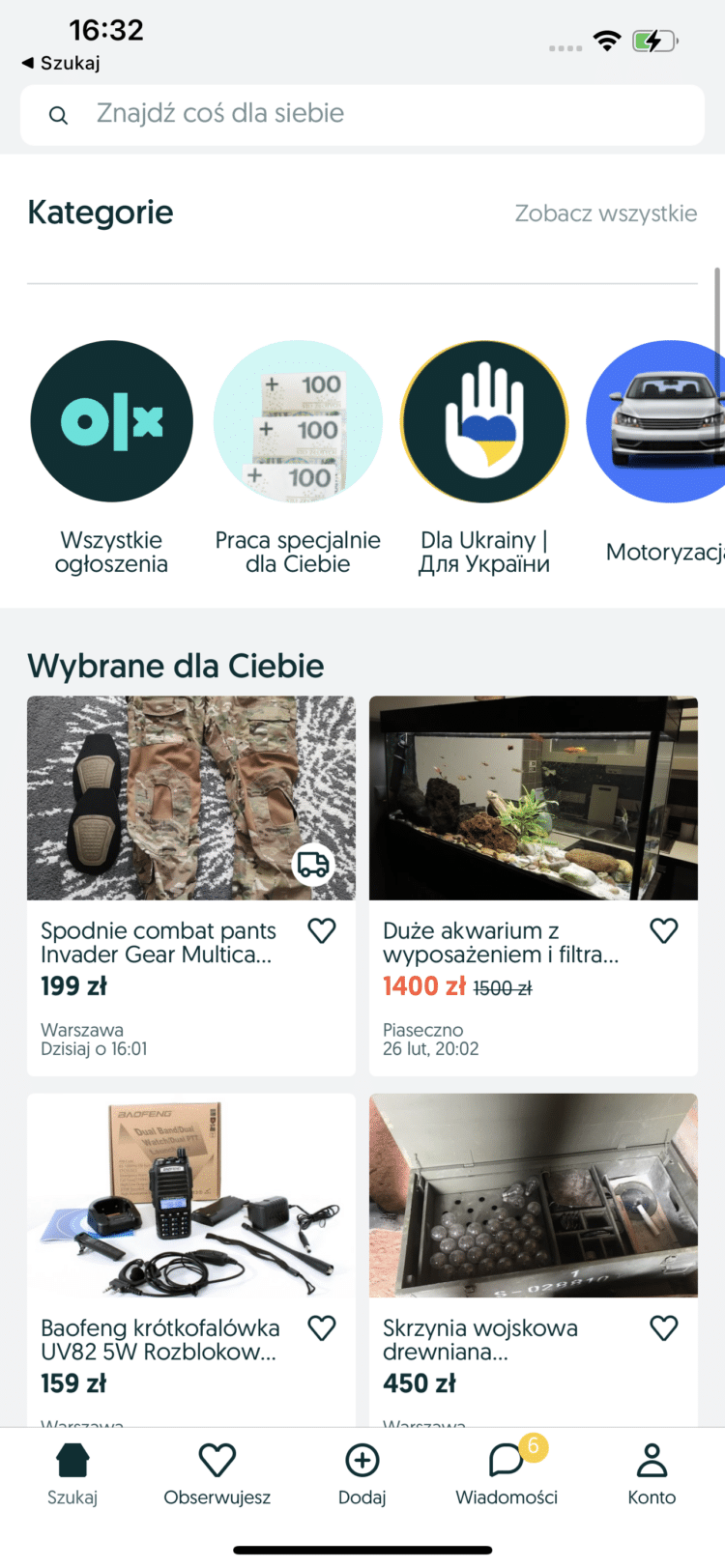Open the Dla Ukrainy category

click(484, 421)
